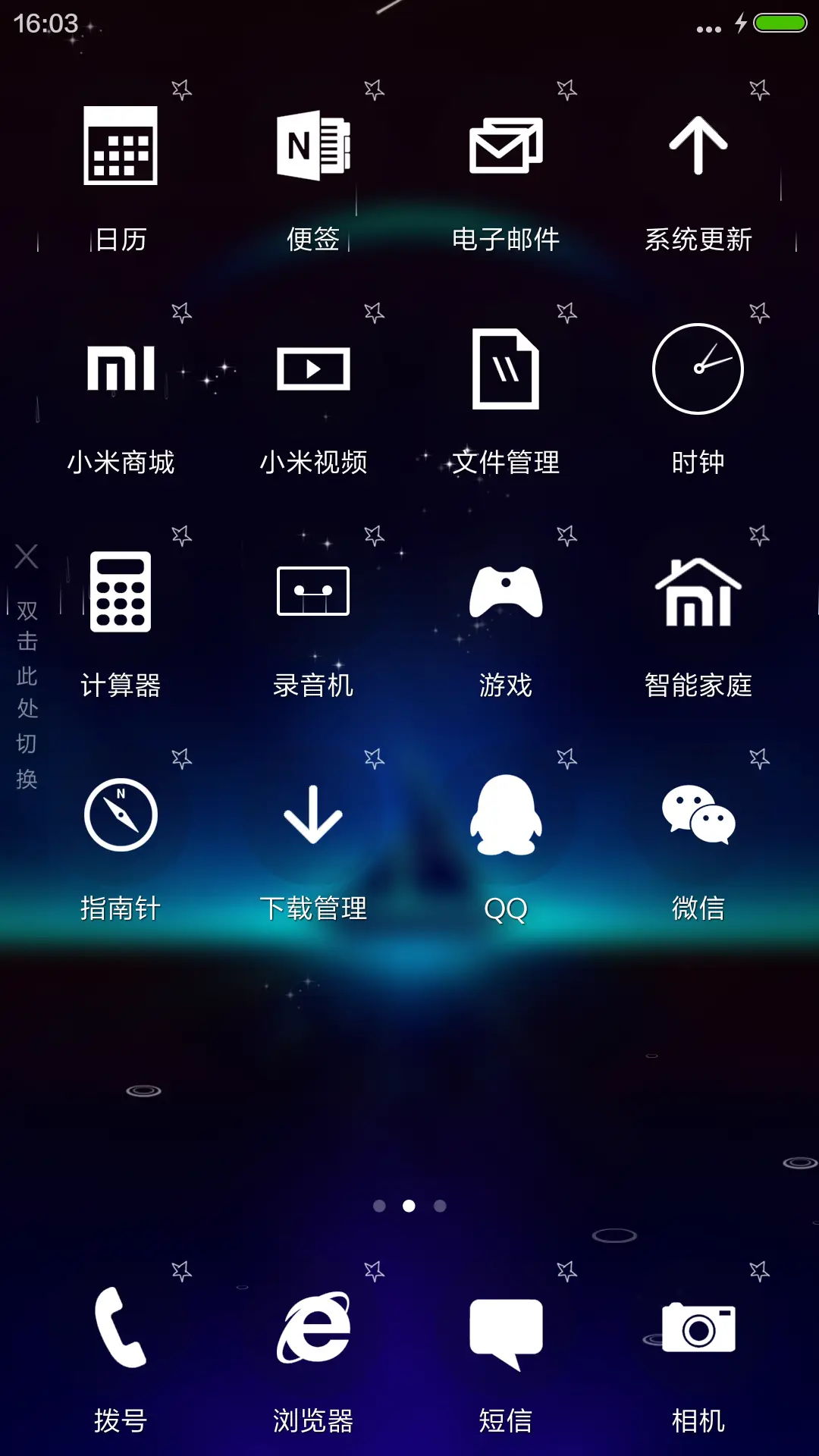
Task: Start the Mi Video app
Action: [x=312, y=369]
